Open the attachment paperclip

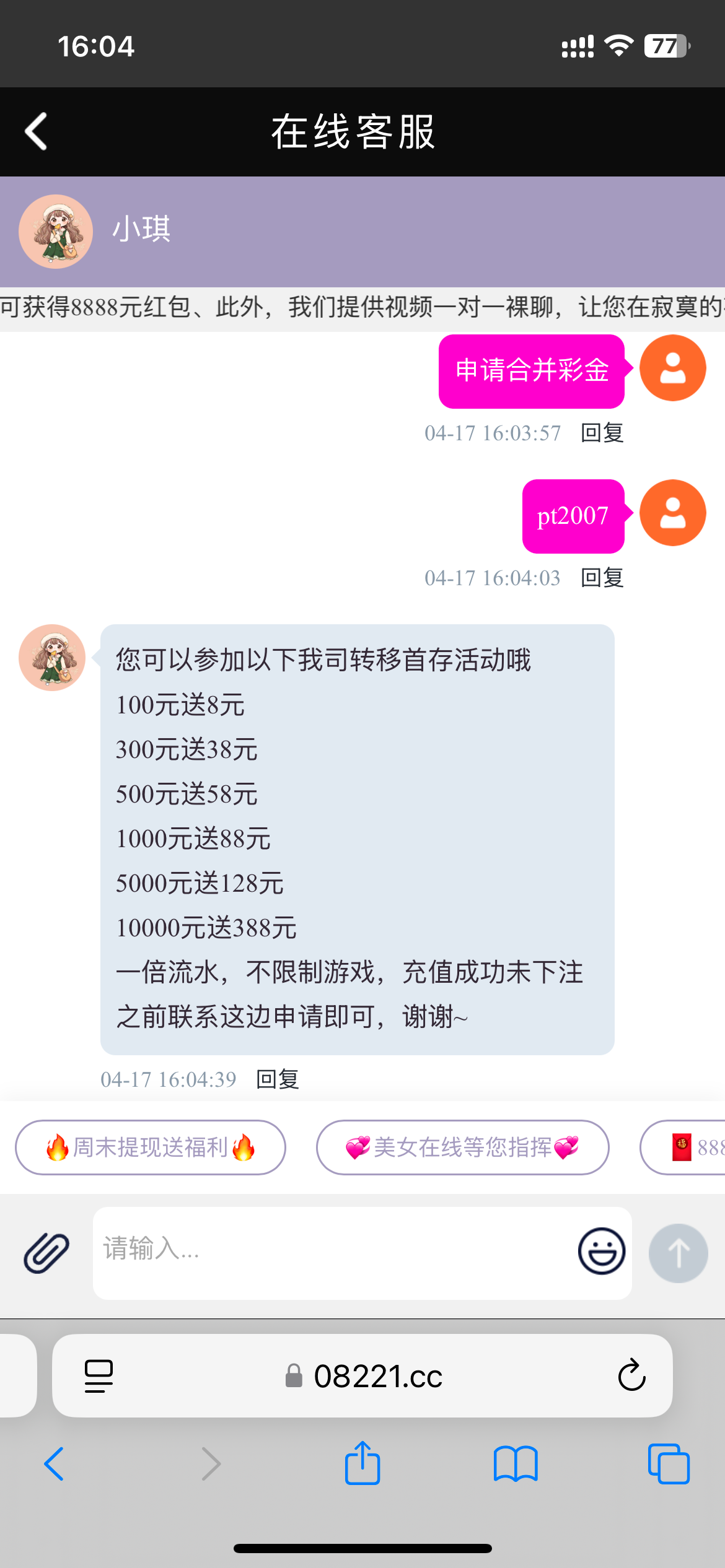click(x=46, y=1252)
